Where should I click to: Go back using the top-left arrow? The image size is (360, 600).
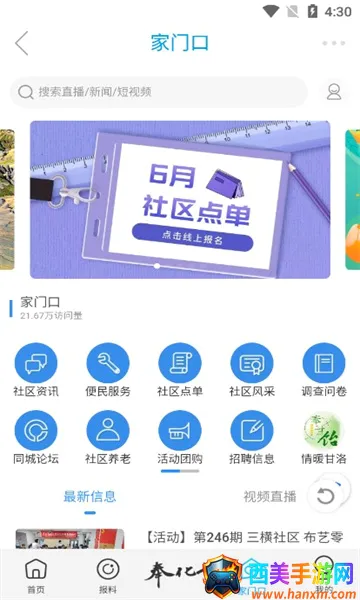[x=22, y=43]
